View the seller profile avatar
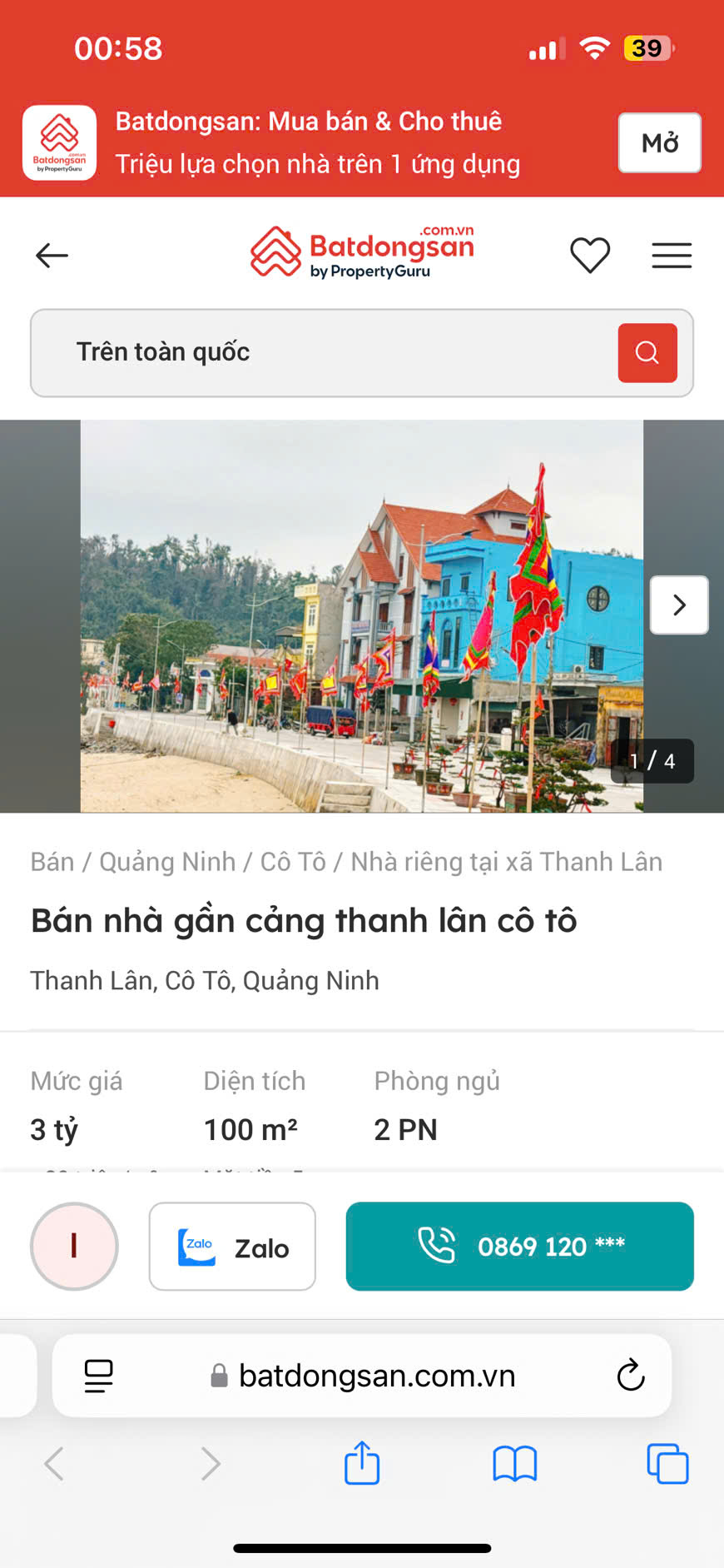724x1568 pixels. (x=74, y=1247)
